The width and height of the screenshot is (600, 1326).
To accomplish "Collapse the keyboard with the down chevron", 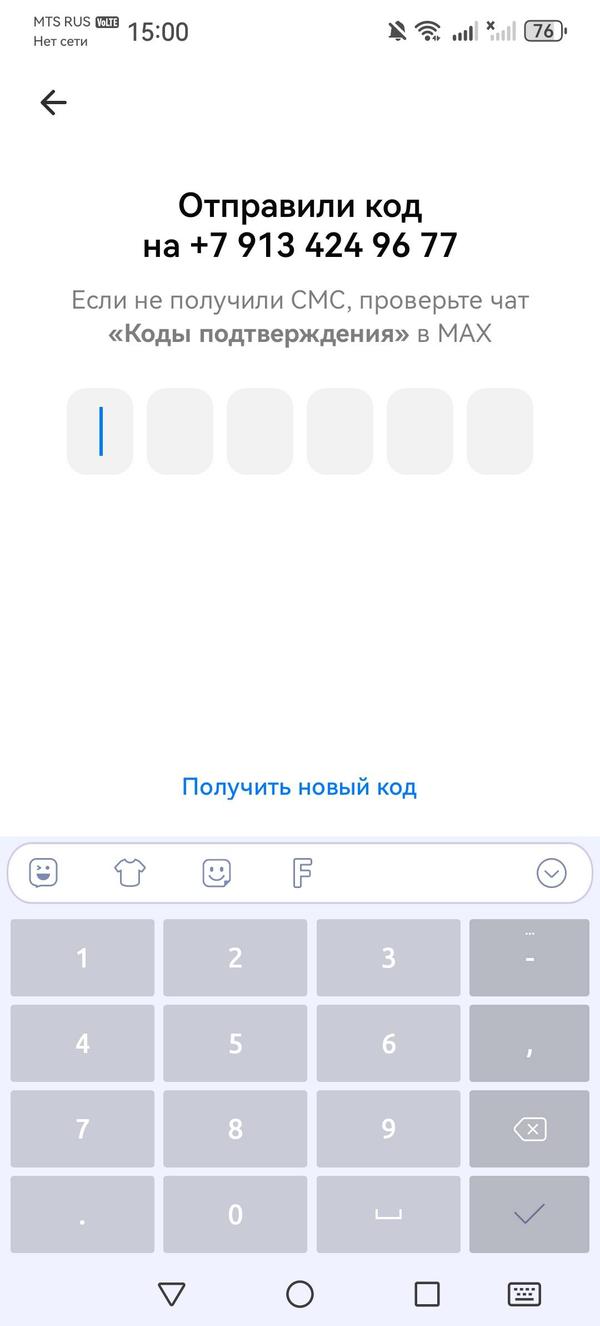I will pos(551,873).
